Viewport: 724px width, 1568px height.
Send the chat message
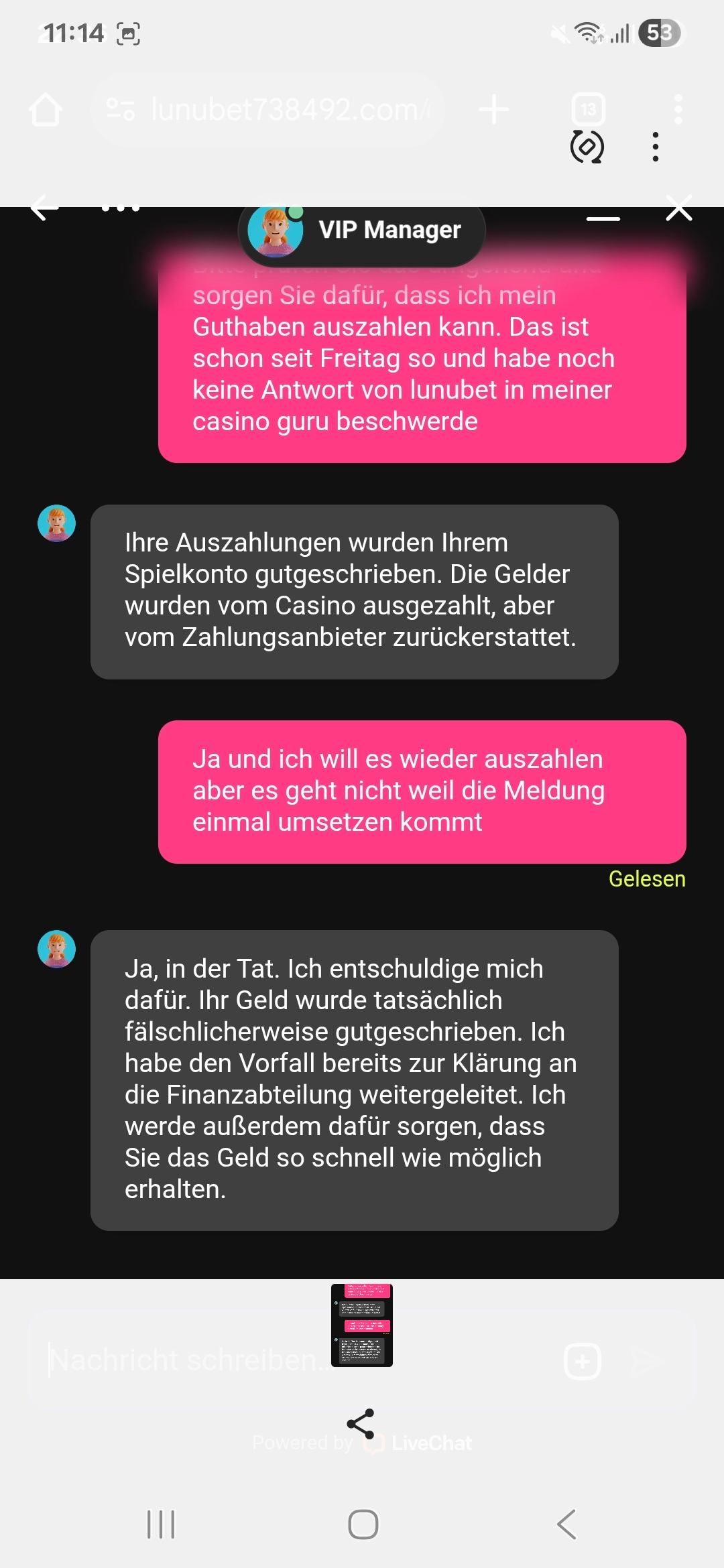pos(648,1361)
